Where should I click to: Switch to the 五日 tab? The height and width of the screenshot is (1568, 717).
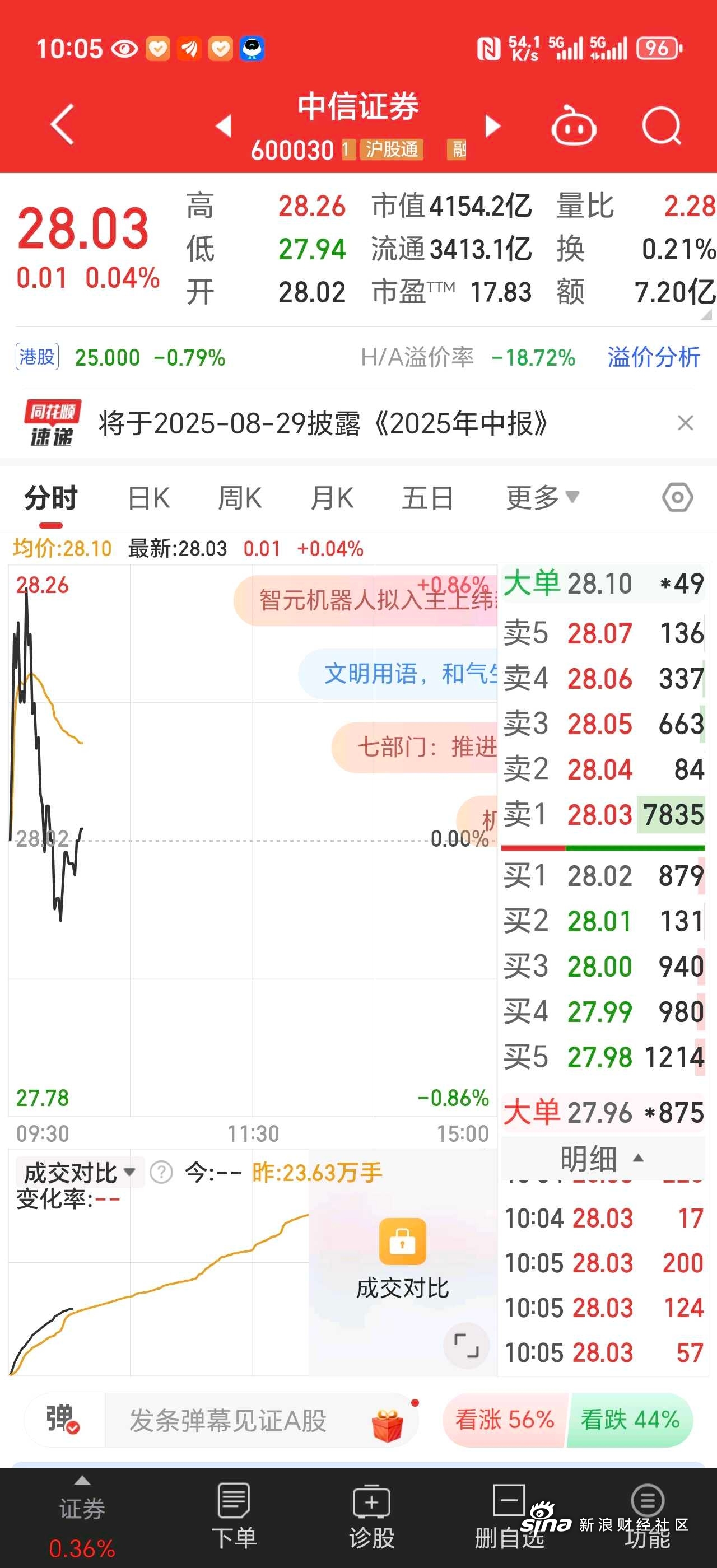coord(427,498)
